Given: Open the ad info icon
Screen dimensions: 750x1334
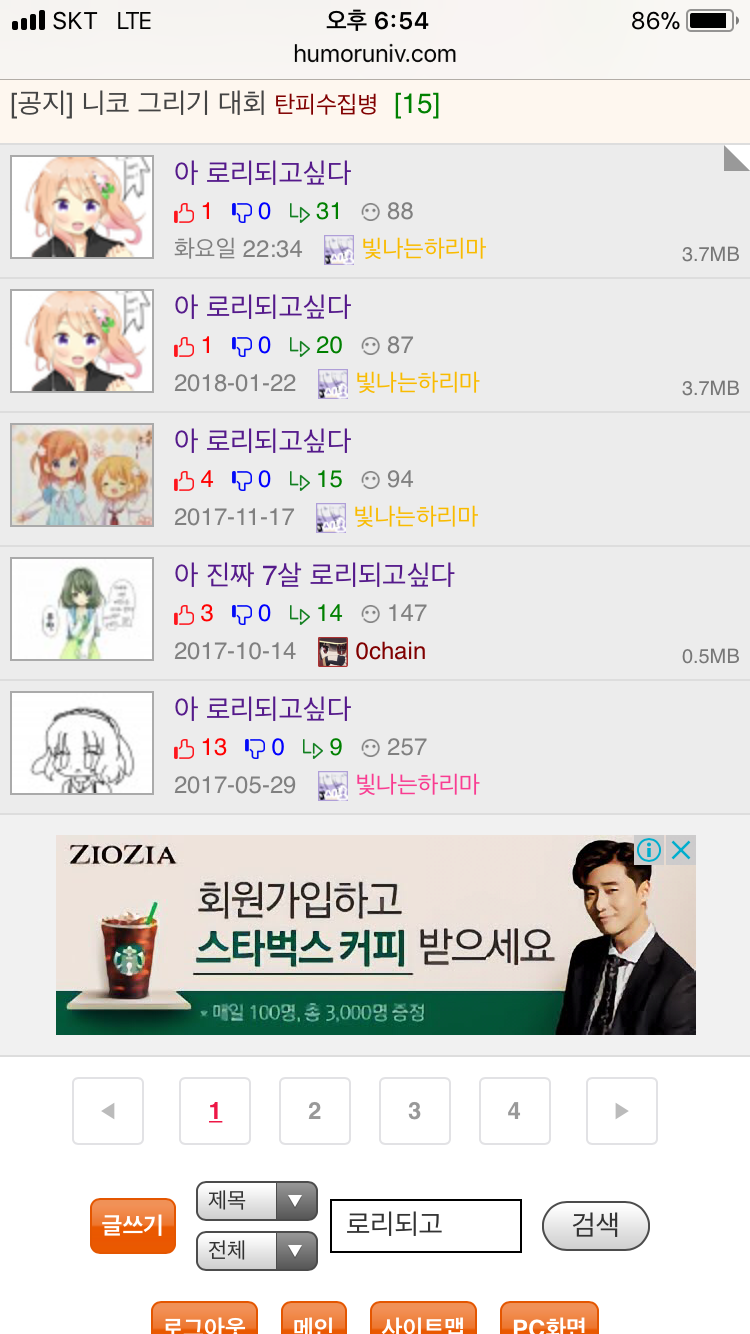Looking at the screenshot, I should [x=649, y=851].
